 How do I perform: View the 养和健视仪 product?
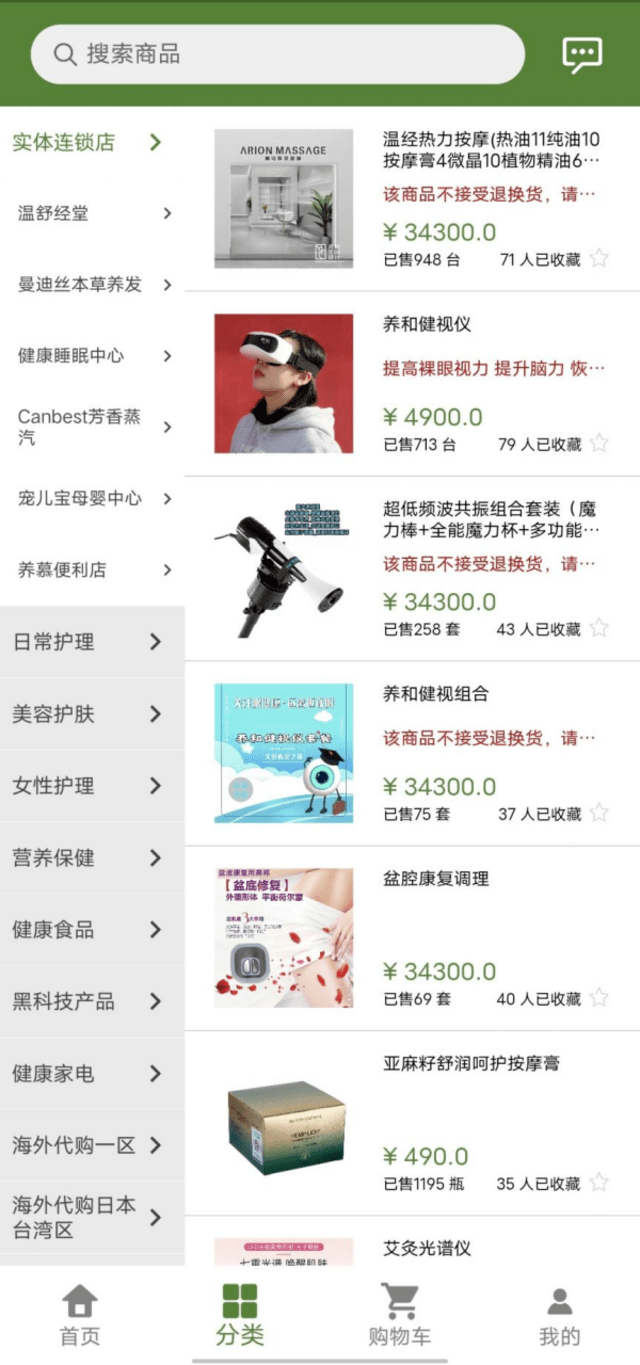point(426,325)
